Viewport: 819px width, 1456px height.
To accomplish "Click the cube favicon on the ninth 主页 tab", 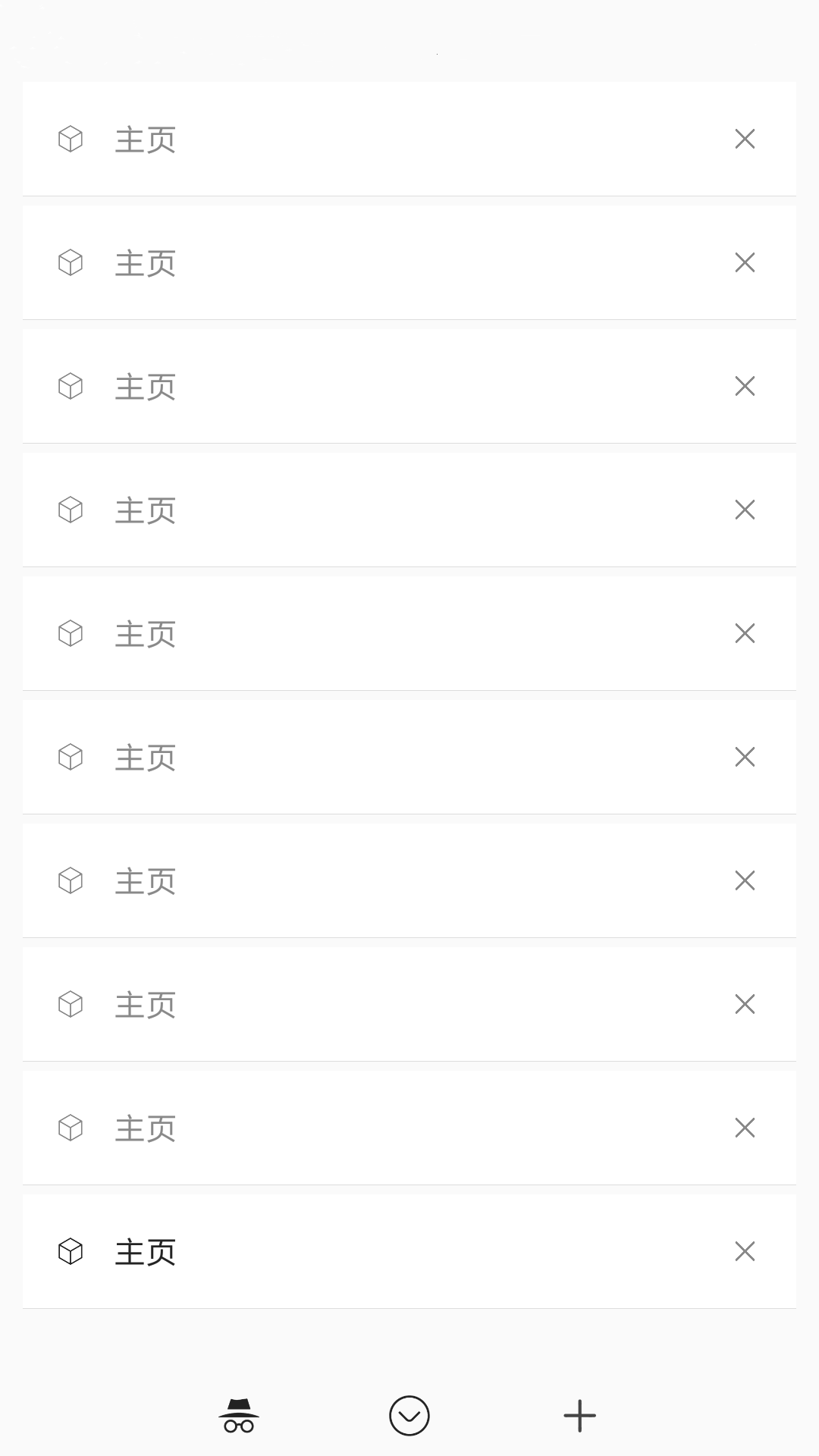I will click(x=70, y=1128).
